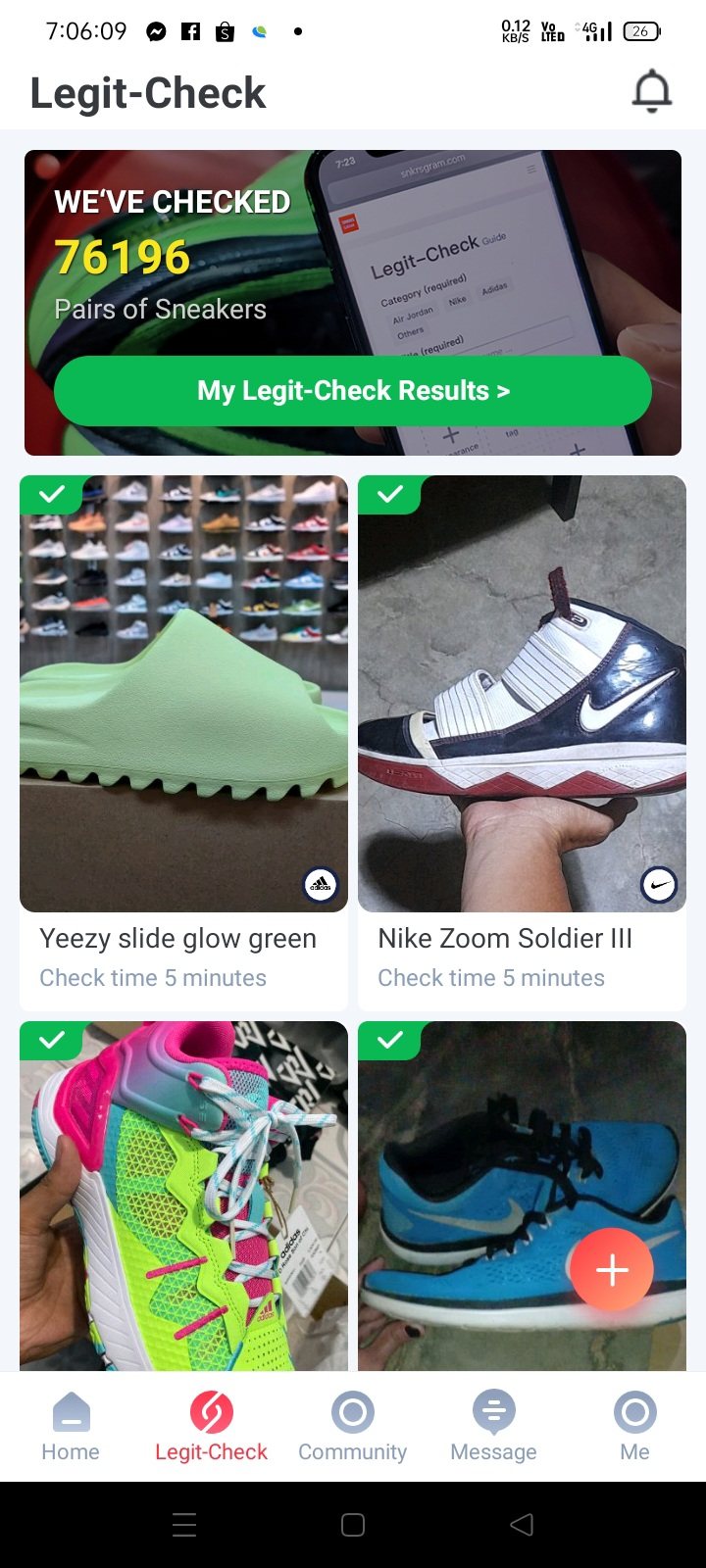Image resolution: width=706 pixels, height=1568 pixels.
Task: Switch to the Me tab
Action: pyautogui.click(x=634, y=1427)
